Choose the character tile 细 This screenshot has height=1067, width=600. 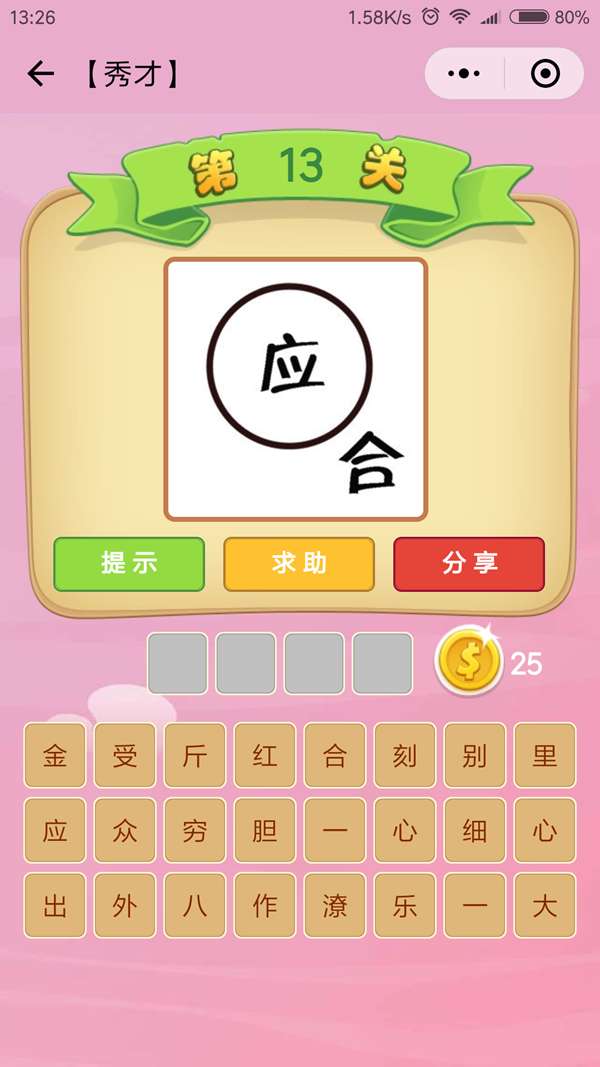pos(475,831)
